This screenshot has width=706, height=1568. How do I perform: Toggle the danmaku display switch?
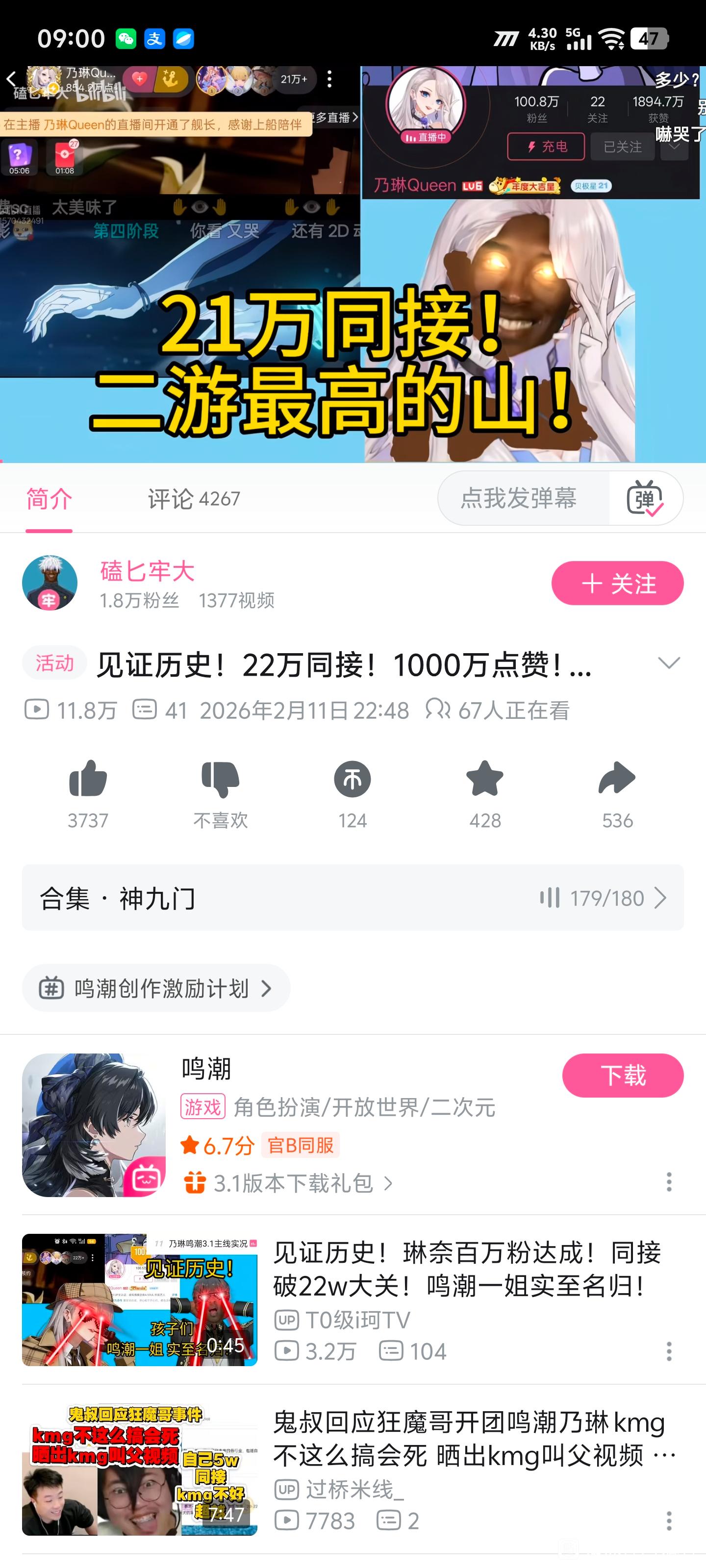point(645,498)
